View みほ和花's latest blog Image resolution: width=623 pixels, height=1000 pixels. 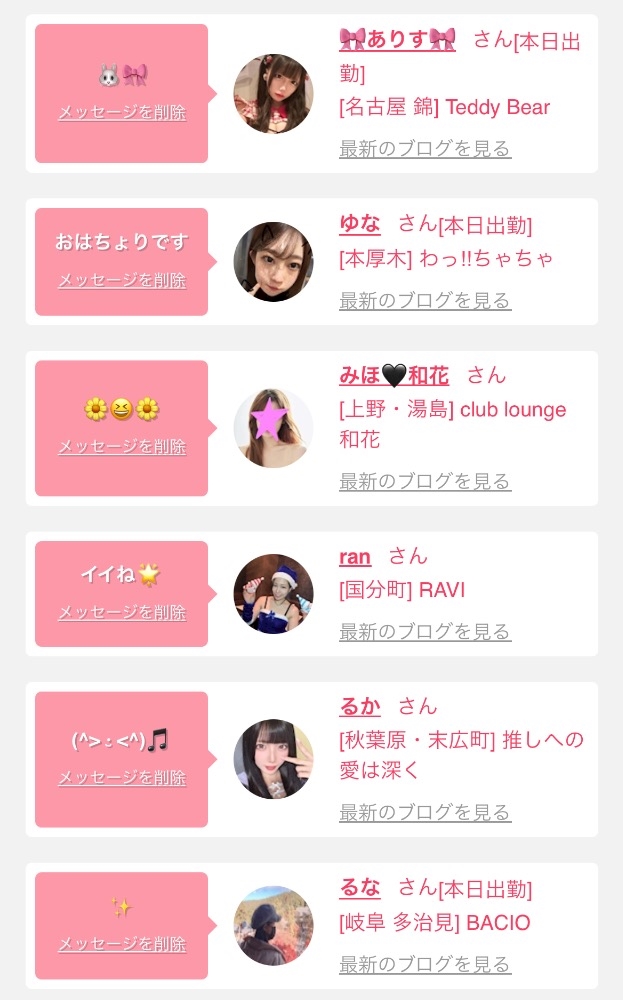pos(425,481)
